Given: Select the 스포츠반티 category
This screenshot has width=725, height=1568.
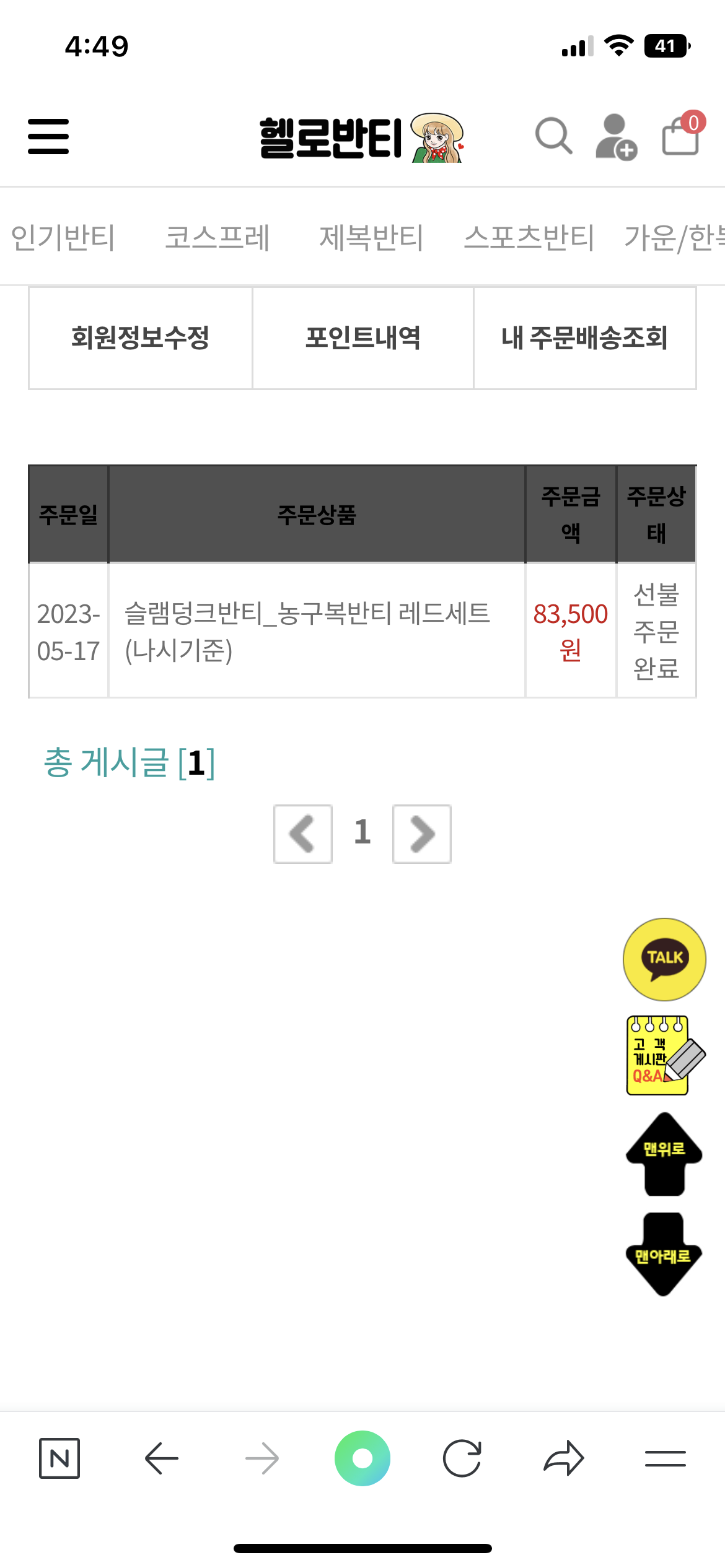Looking at the screenshot, I should coord(530,238).
